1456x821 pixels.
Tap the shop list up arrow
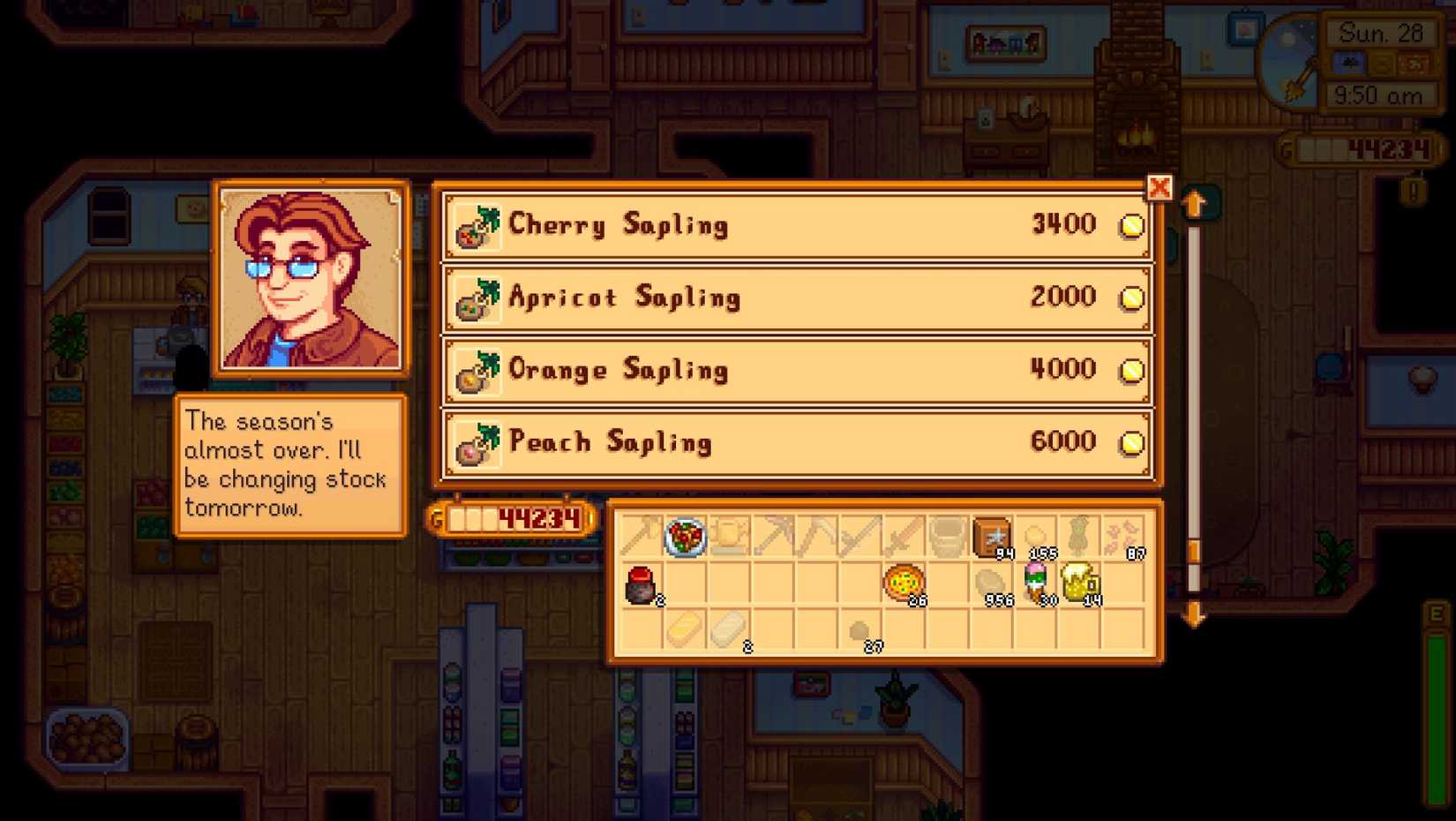click(x=1195, y=205)
